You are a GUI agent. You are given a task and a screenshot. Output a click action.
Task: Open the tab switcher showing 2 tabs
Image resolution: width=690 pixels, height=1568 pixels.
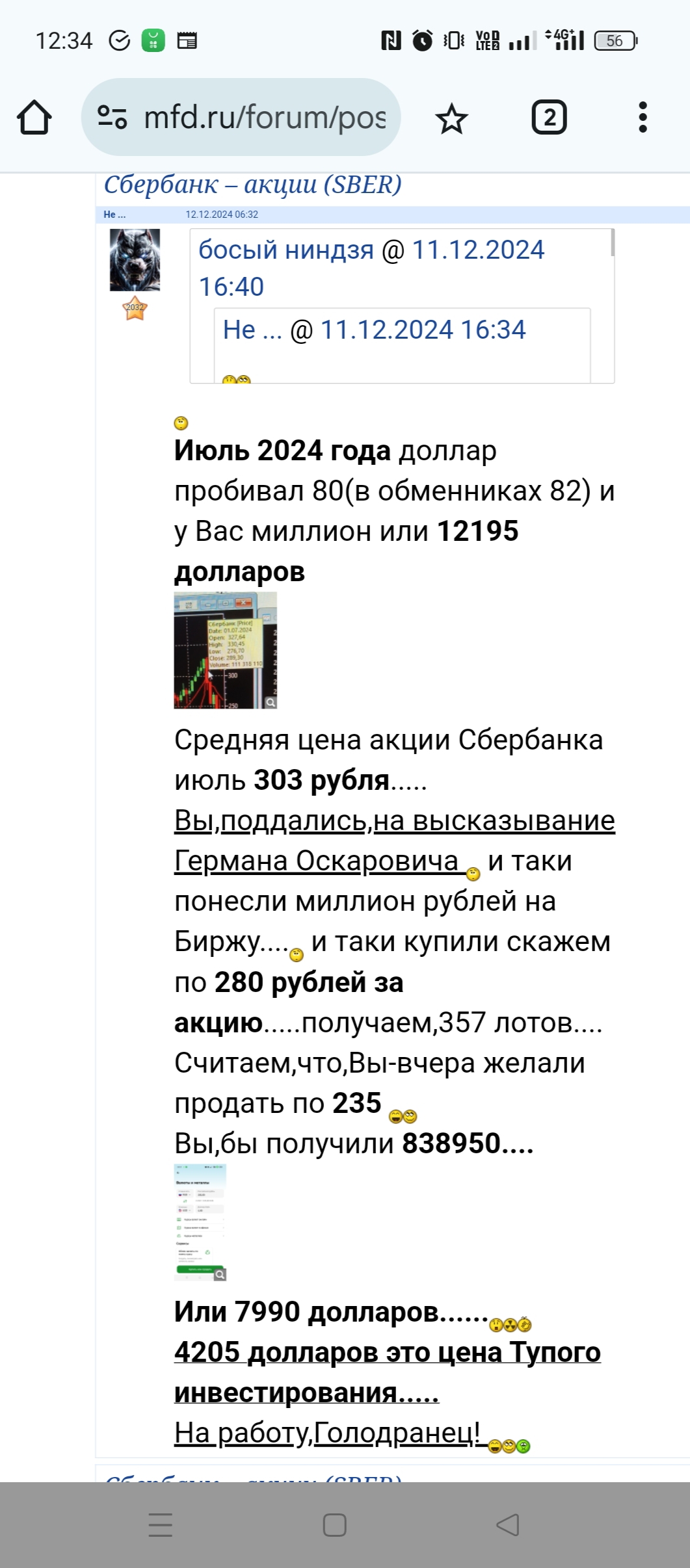coord(550,118)
